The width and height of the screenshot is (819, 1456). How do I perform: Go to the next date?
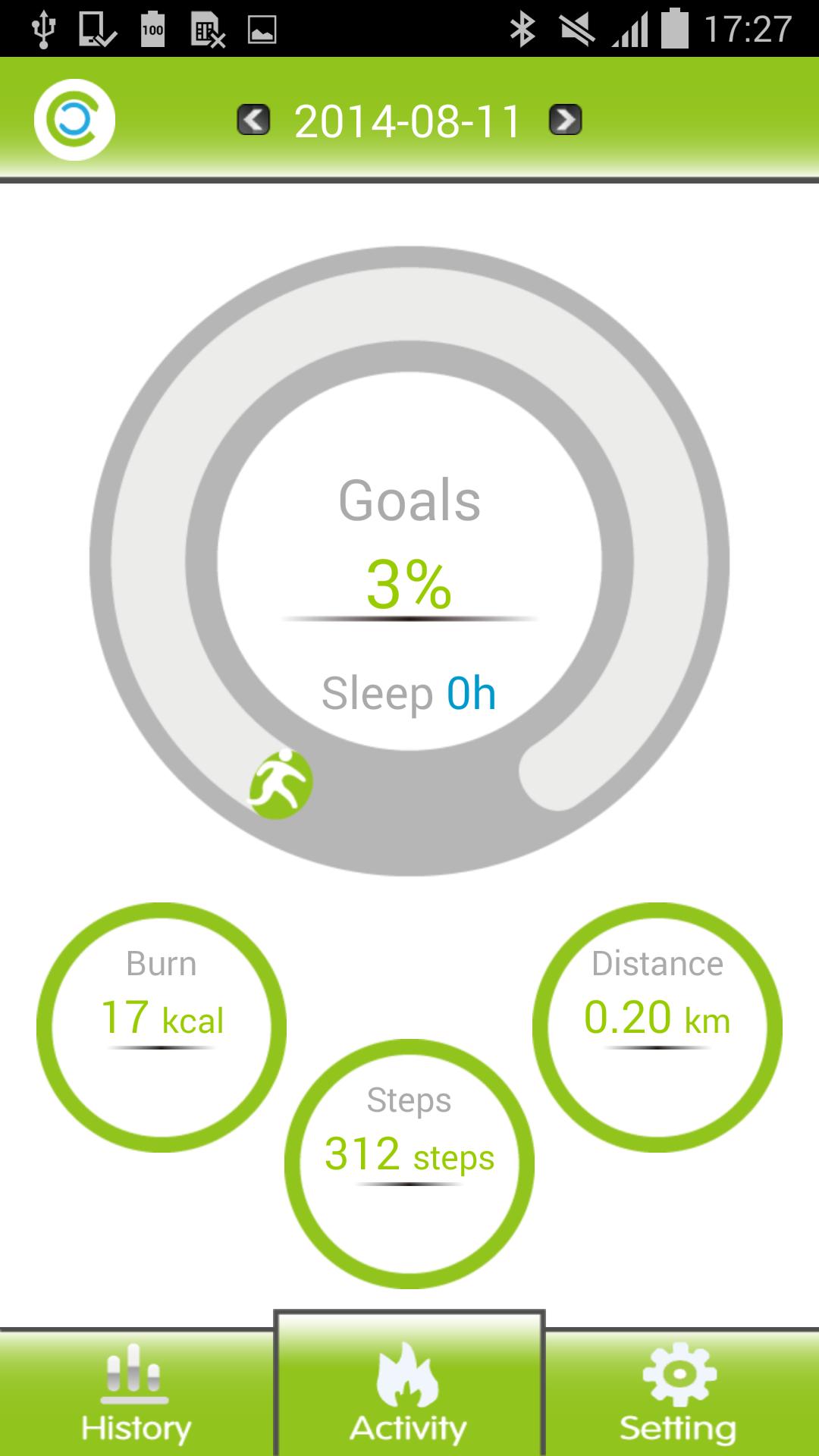(x=565, y=120)
